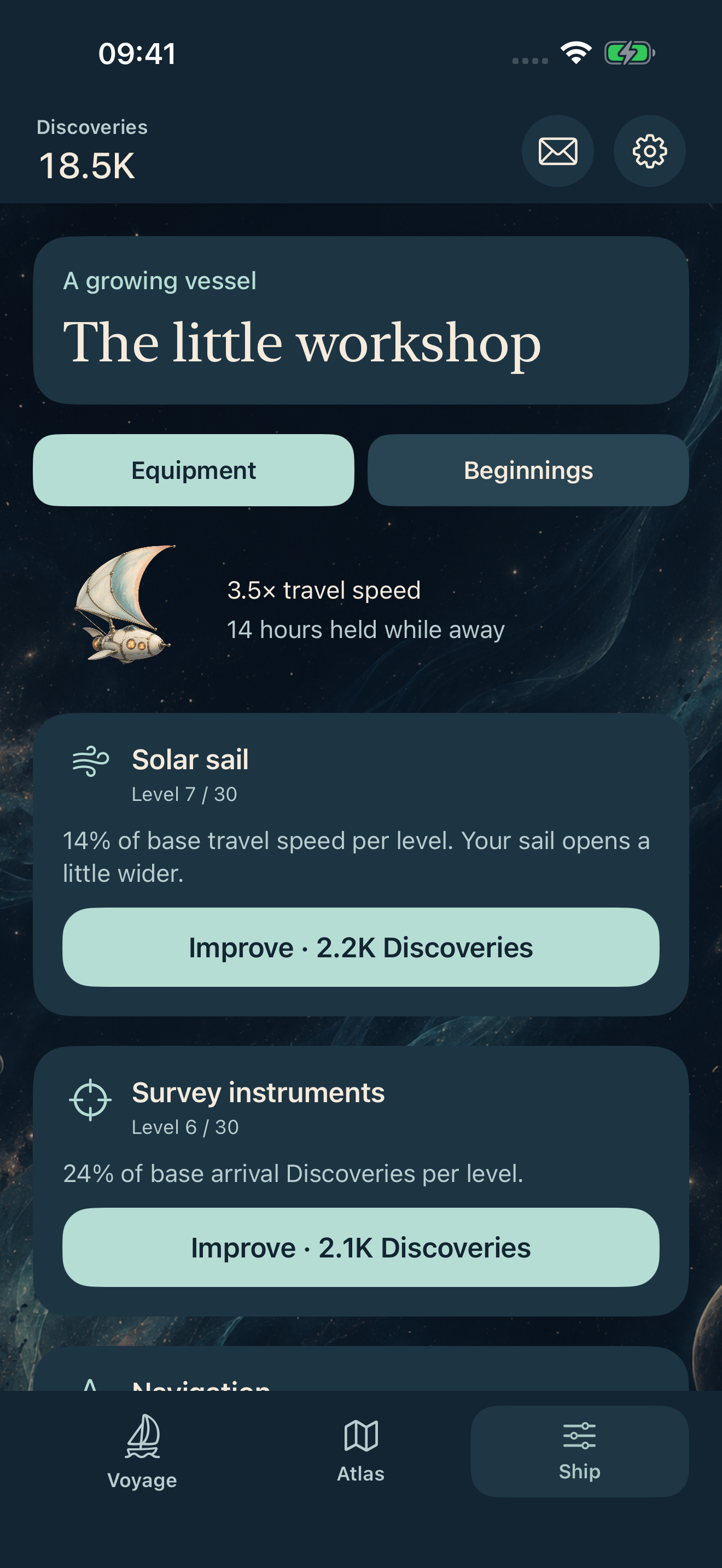Screen dimensions: 722x1568
Task: Improve Survey instruments for 2.1K Discoveries
Action: 361,1247
